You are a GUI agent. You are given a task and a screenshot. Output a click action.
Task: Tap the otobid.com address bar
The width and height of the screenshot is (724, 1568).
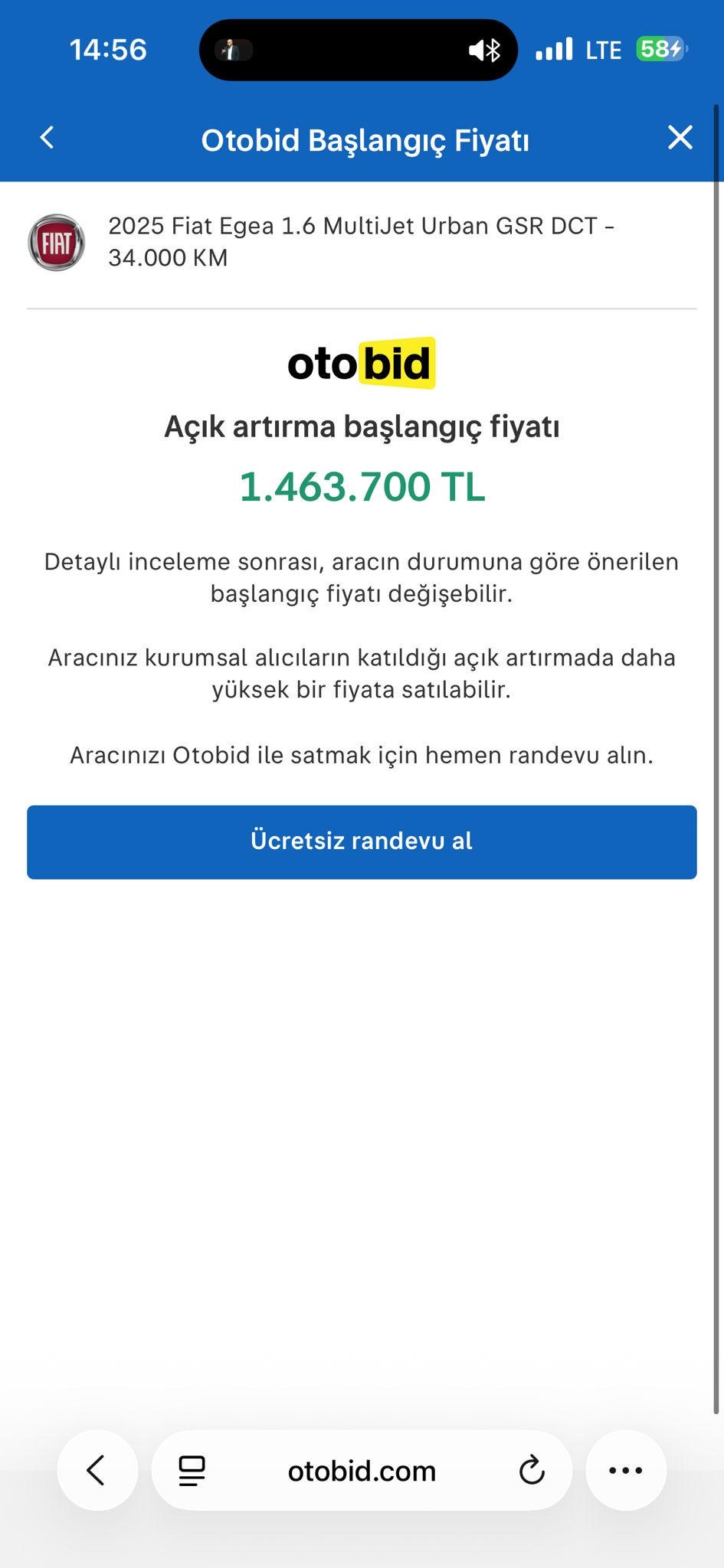362,1470
